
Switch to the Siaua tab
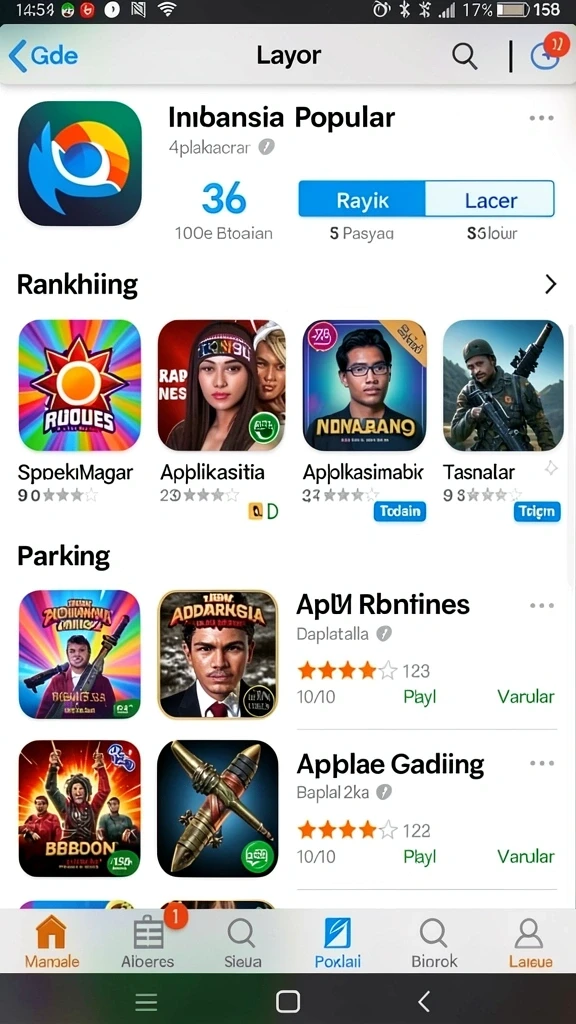pos(242,942)
